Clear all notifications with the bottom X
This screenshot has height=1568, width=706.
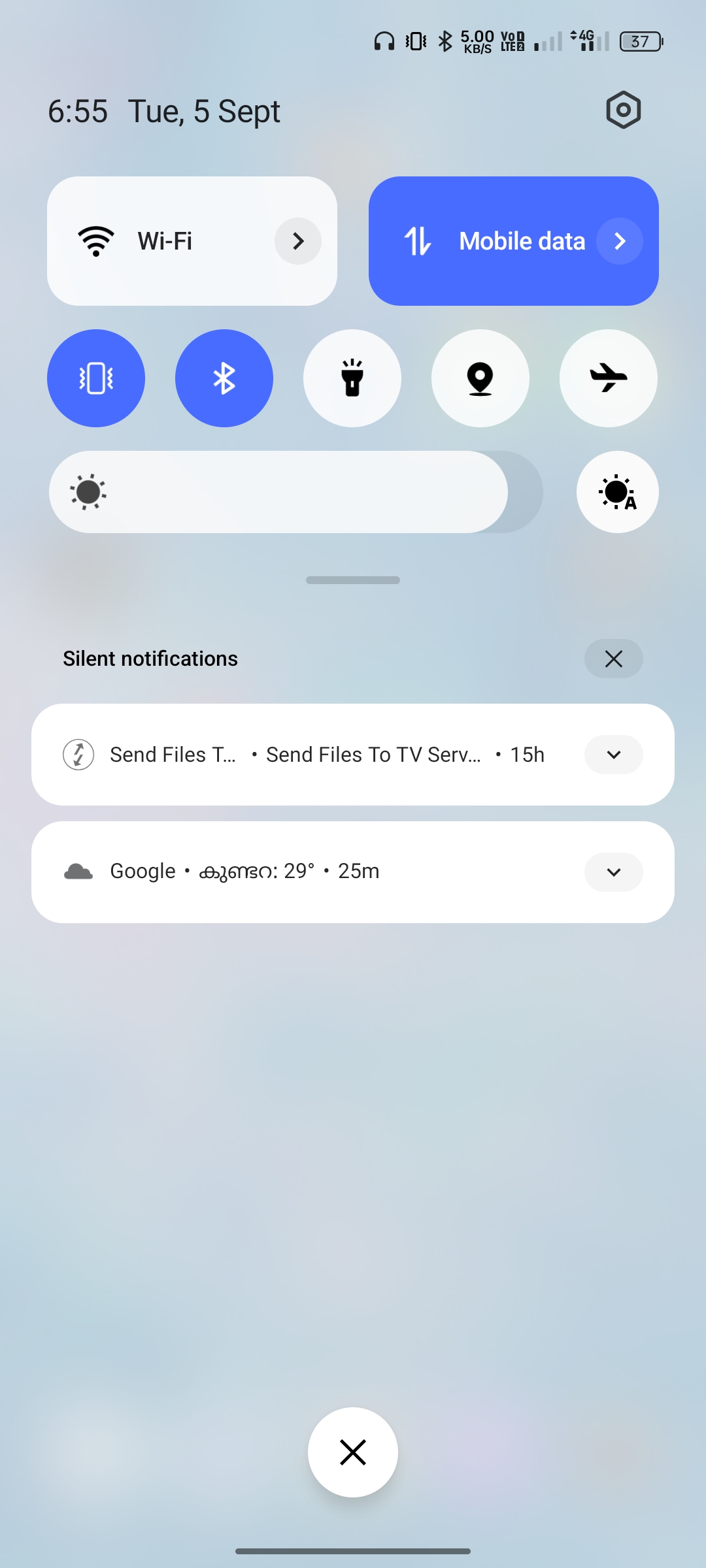click(x=353, y=1452)
